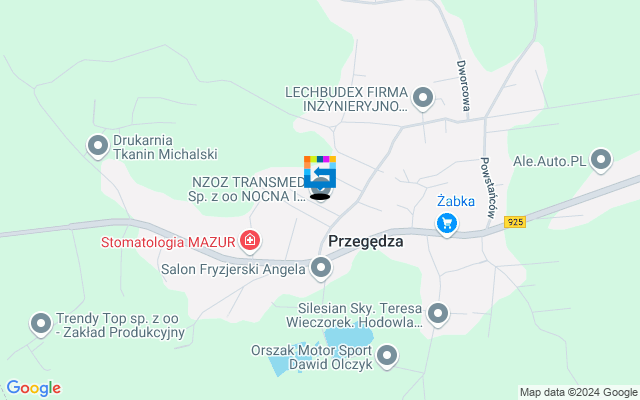The width and height of the screenshot is (640, 400).
Task: Tap the colorful custom marker near NZOZ TRANSMED
Action: [x=320, y=174]
